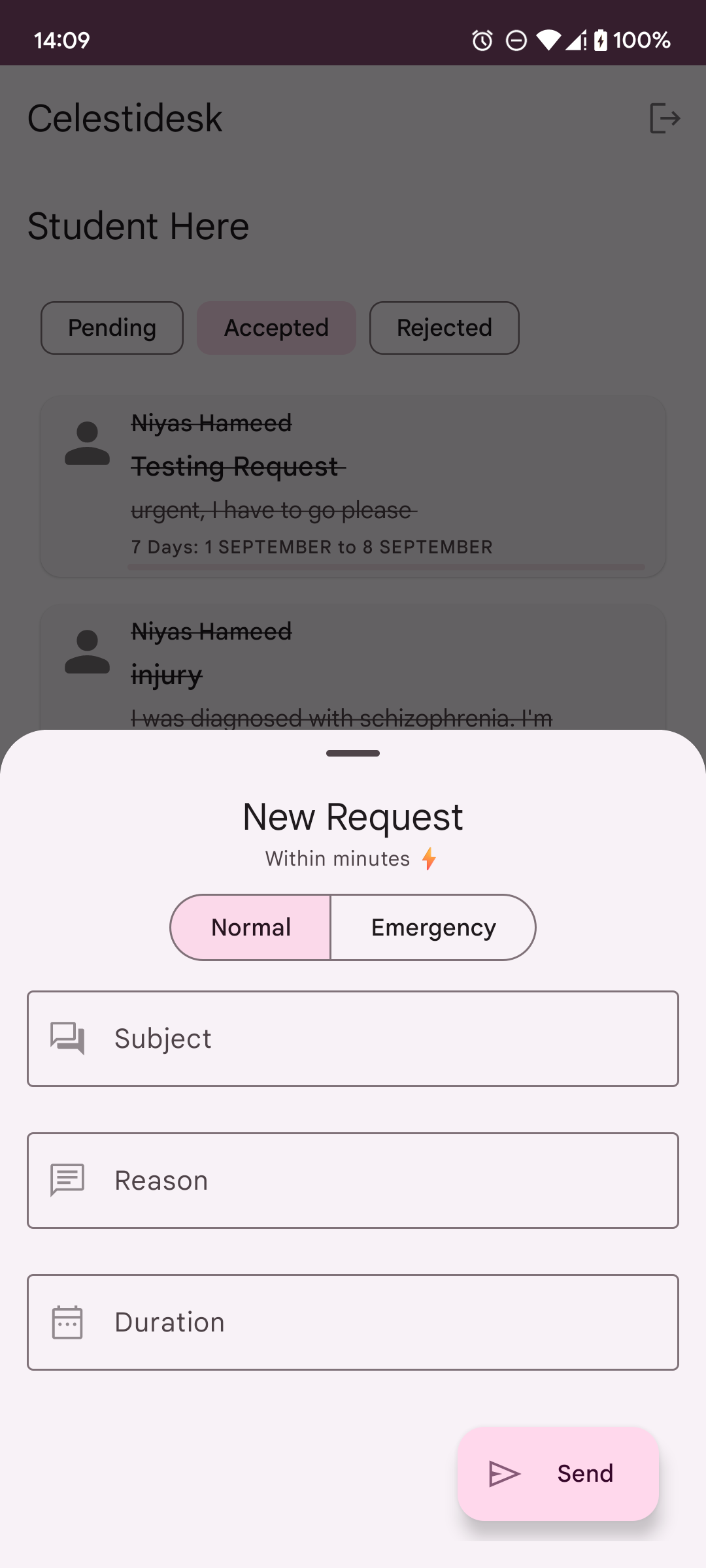
Task: Tap the bottom sheet drag handle
Action: pos(353,753)
